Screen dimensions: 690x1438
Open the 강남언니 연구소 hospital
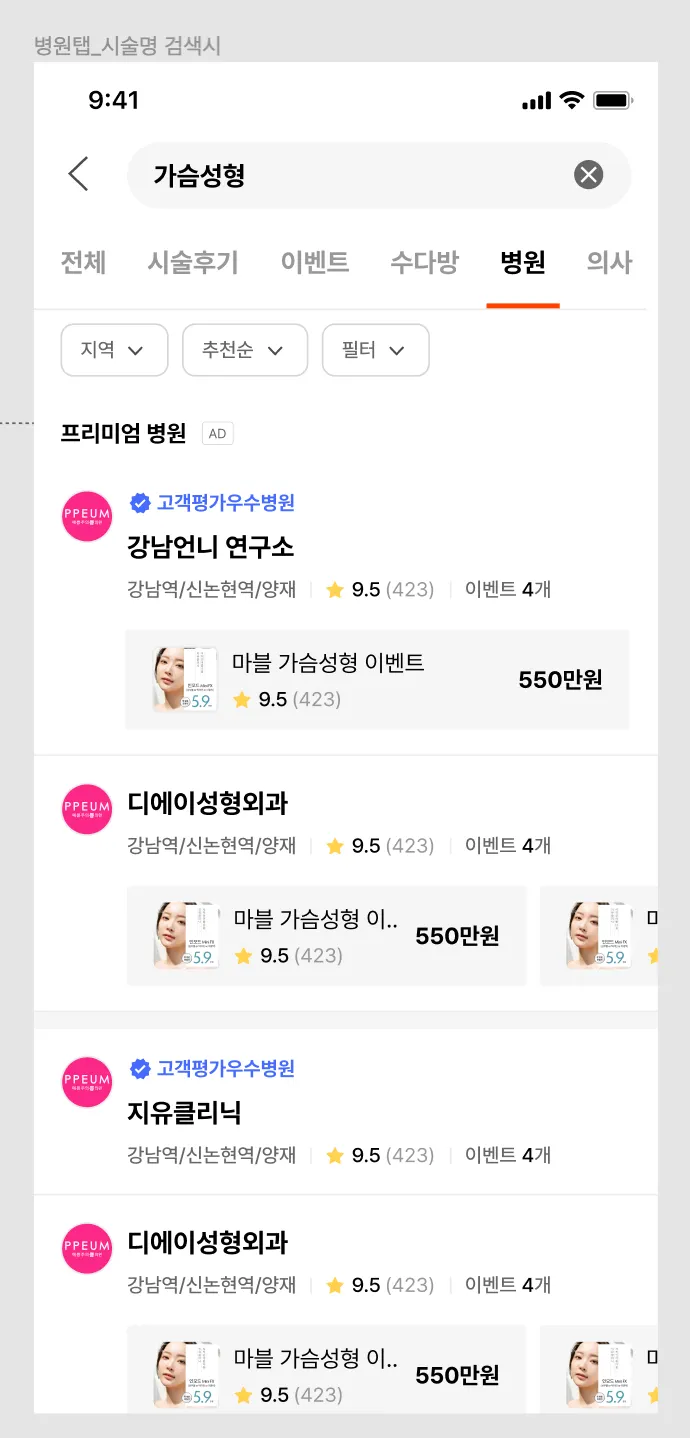tap(211, 547)
